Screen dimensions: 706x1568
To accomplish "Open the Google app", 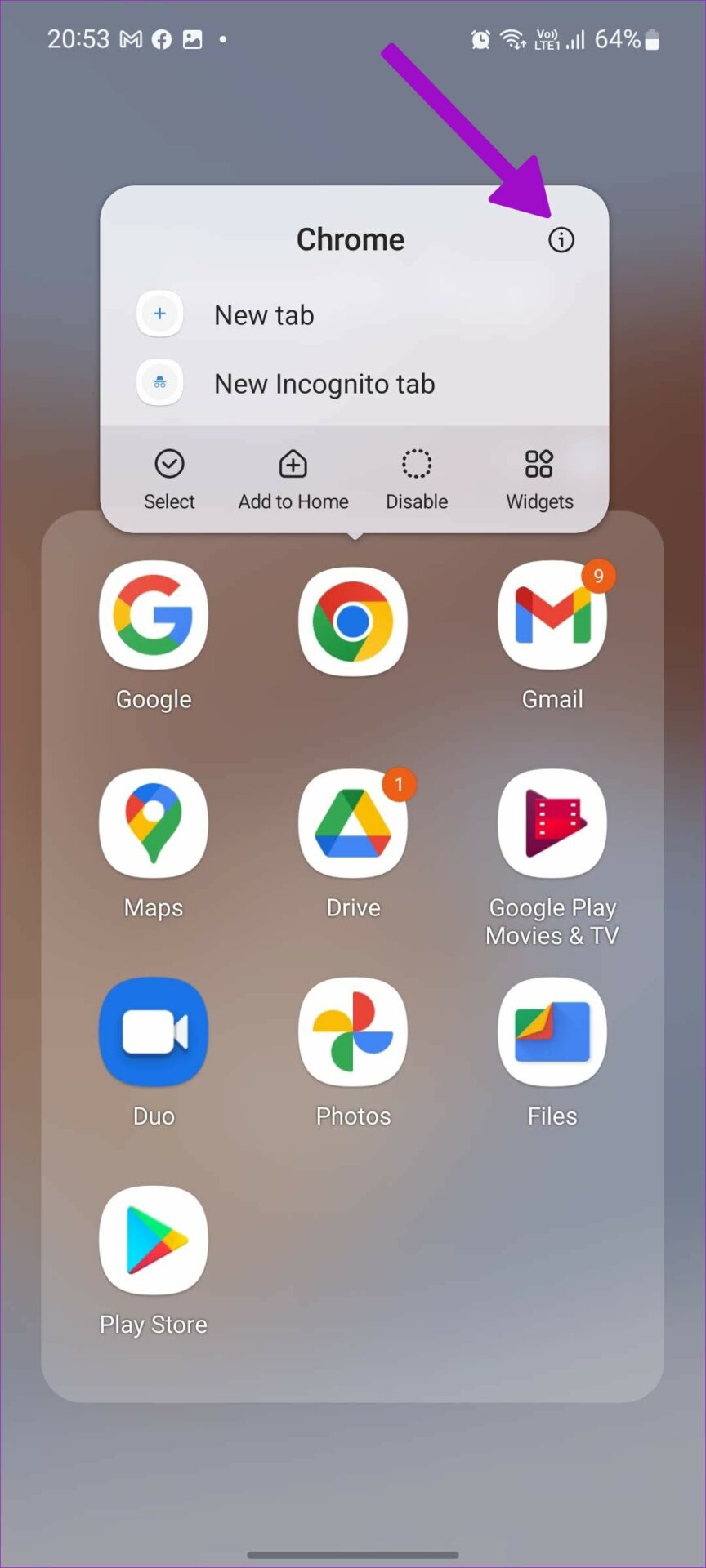I will click(x=154, y=617).
